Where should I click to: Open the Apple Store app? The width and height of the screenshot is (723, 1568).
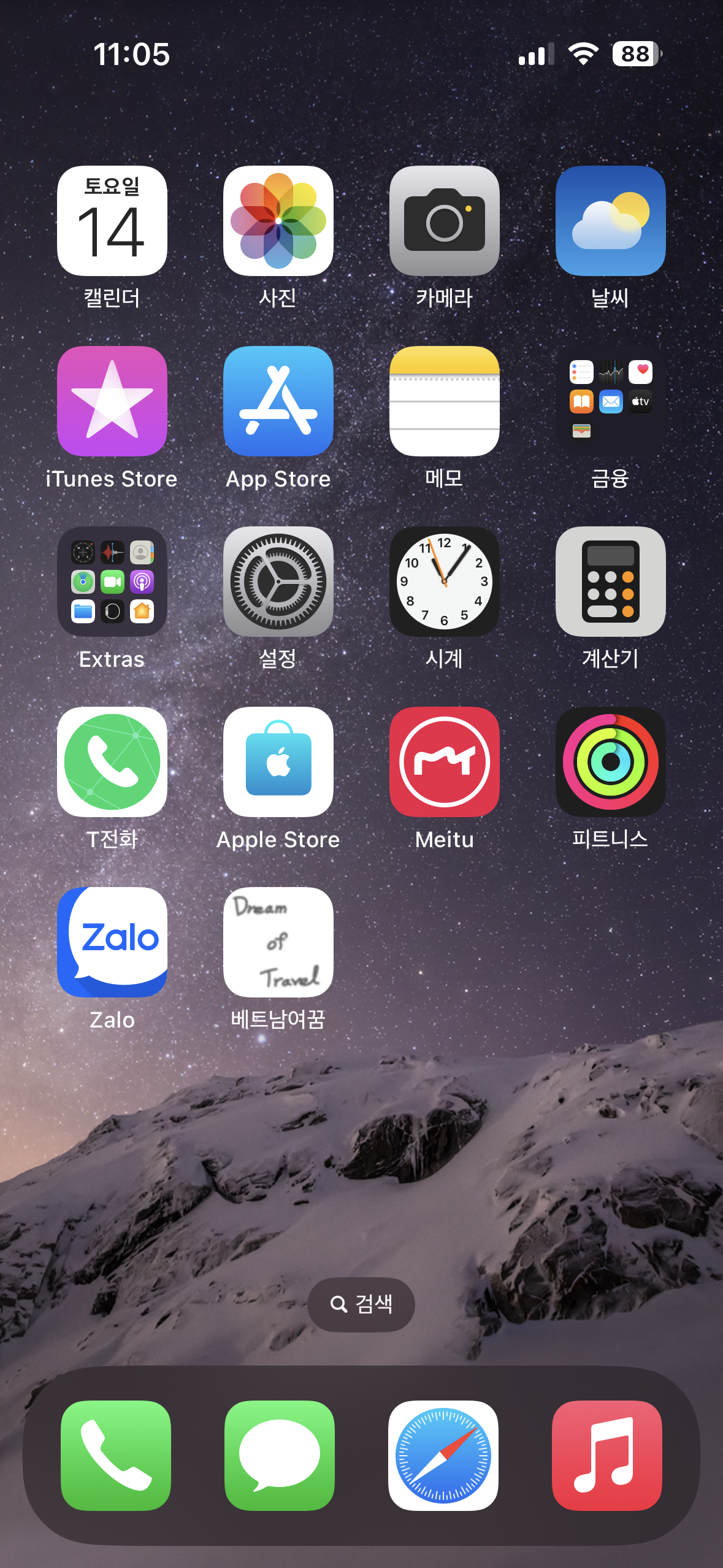pos(278,762)
